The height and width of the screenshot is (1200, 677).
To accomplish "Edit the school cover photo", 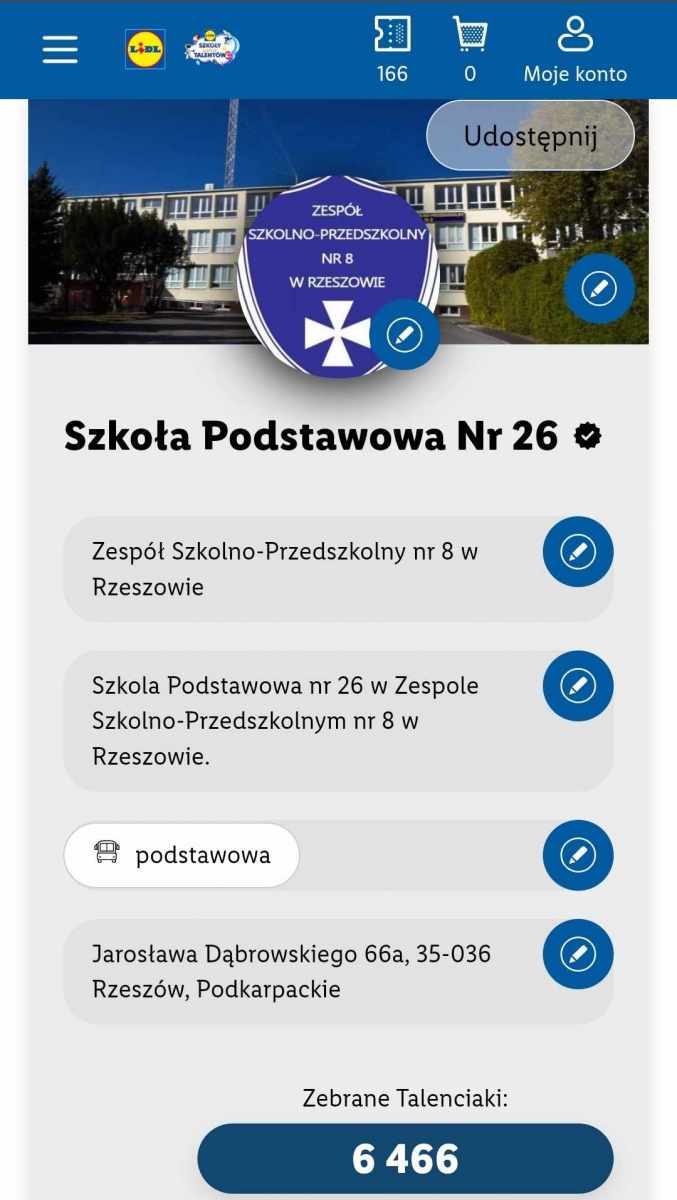I will (598, 289).
